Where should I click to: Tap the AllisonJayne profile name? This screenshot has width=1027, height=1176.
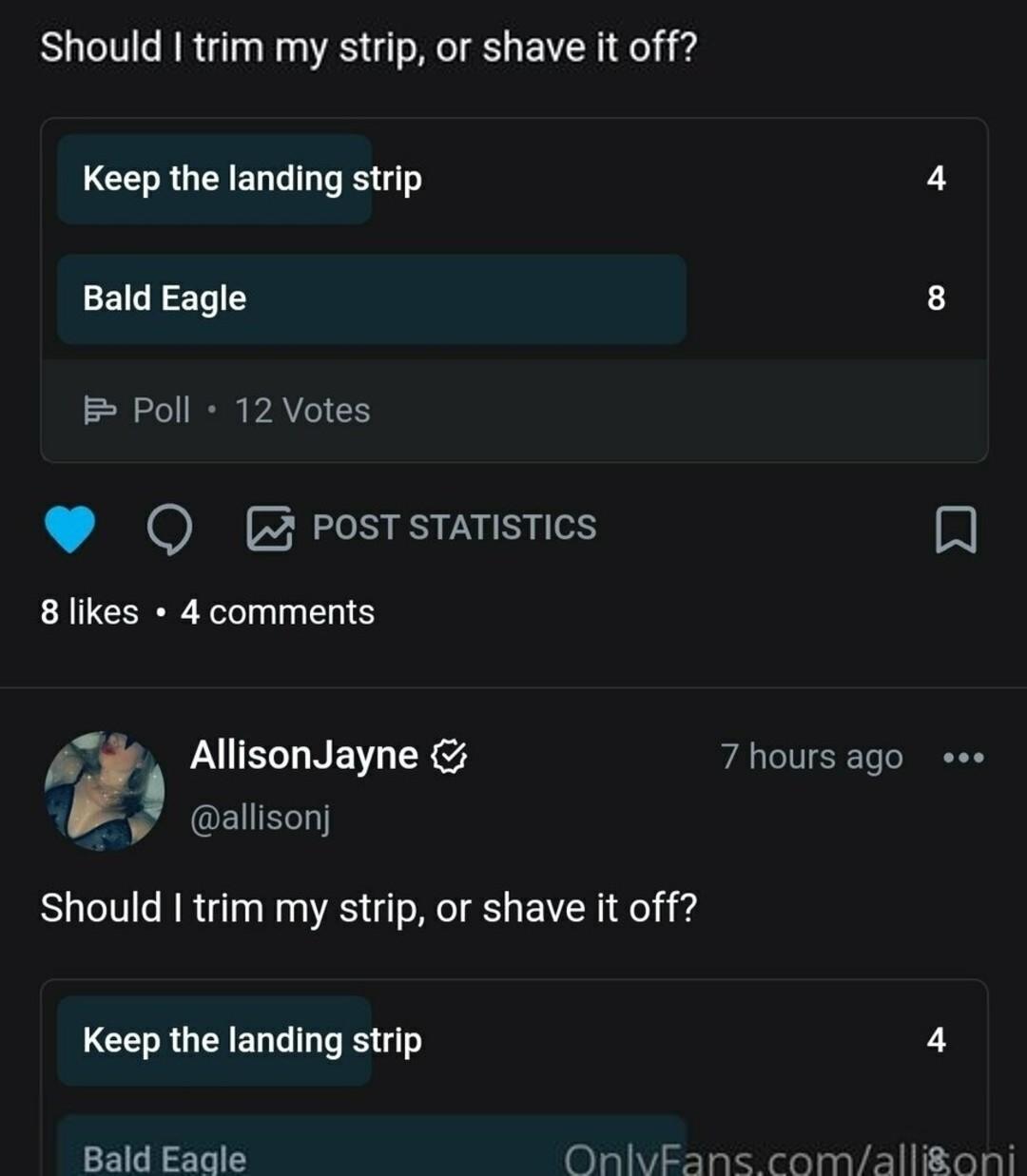click(x=303, y=756)
